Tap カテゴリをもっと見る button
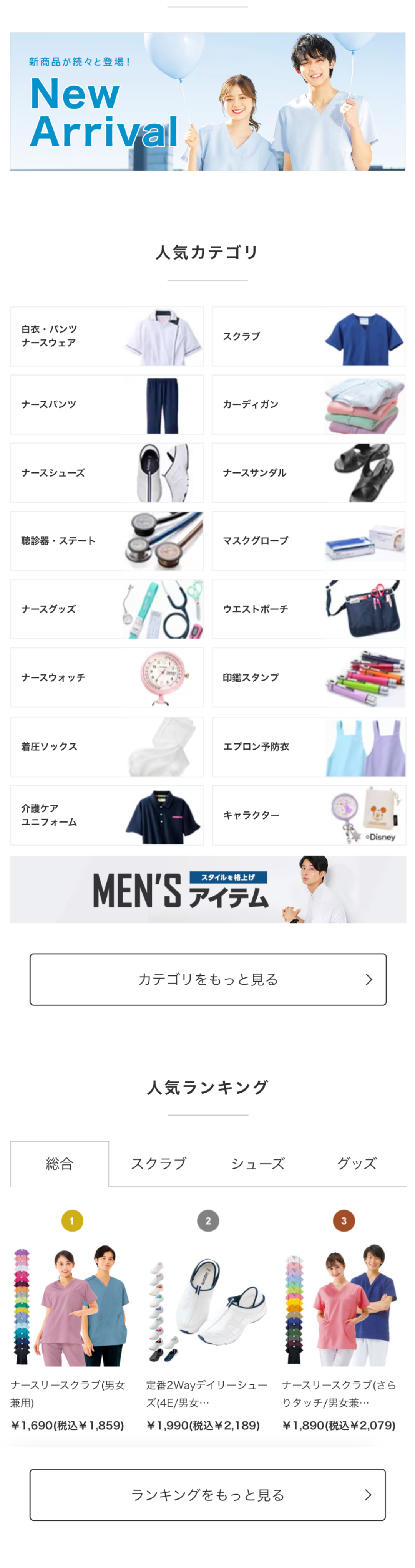The height and width of the screenshot is (1568, 415). (x=208, y=979)
